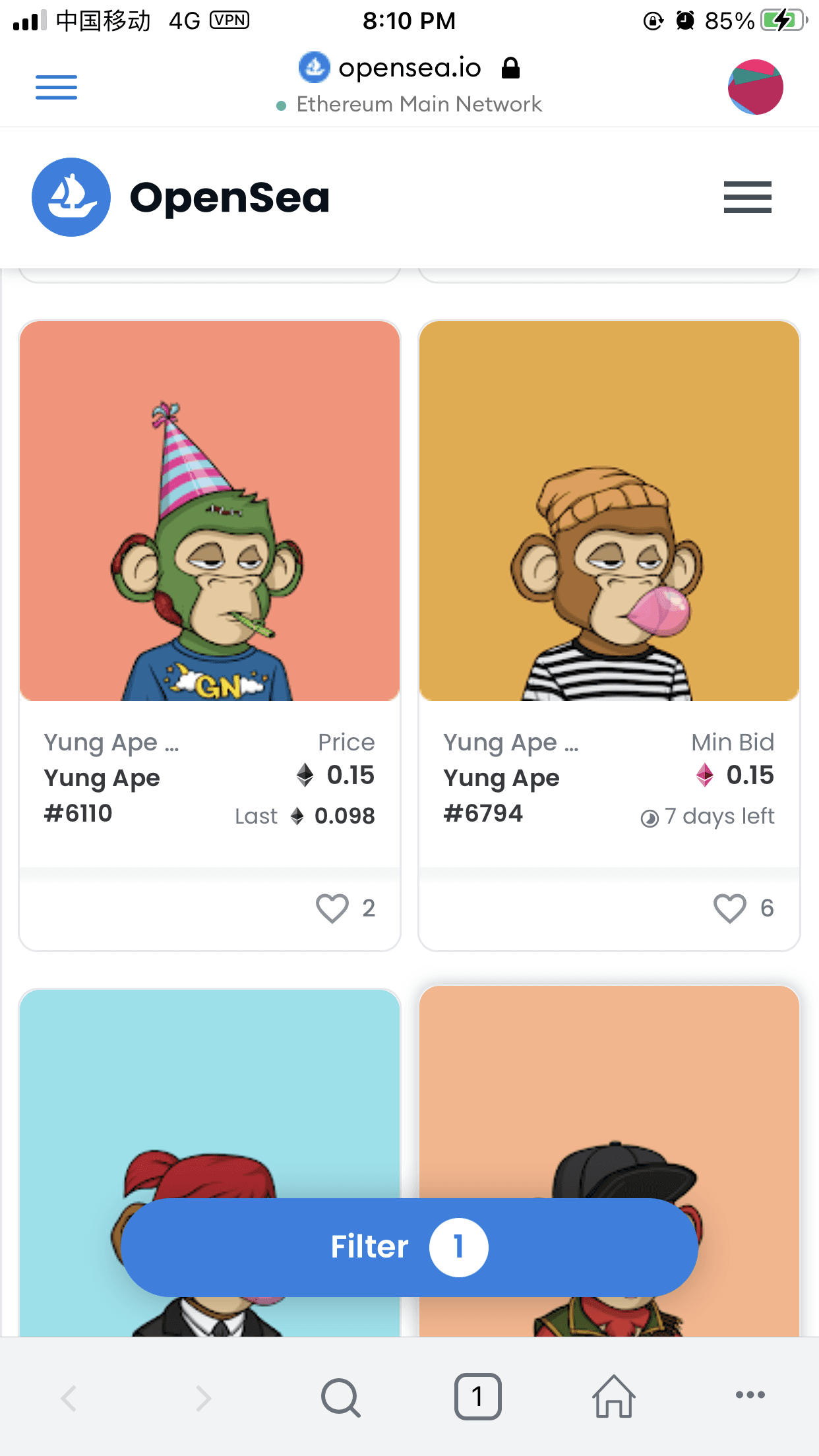Tap the opensea.io address bar
819x1456 pixels.
[x=409, y=69]
